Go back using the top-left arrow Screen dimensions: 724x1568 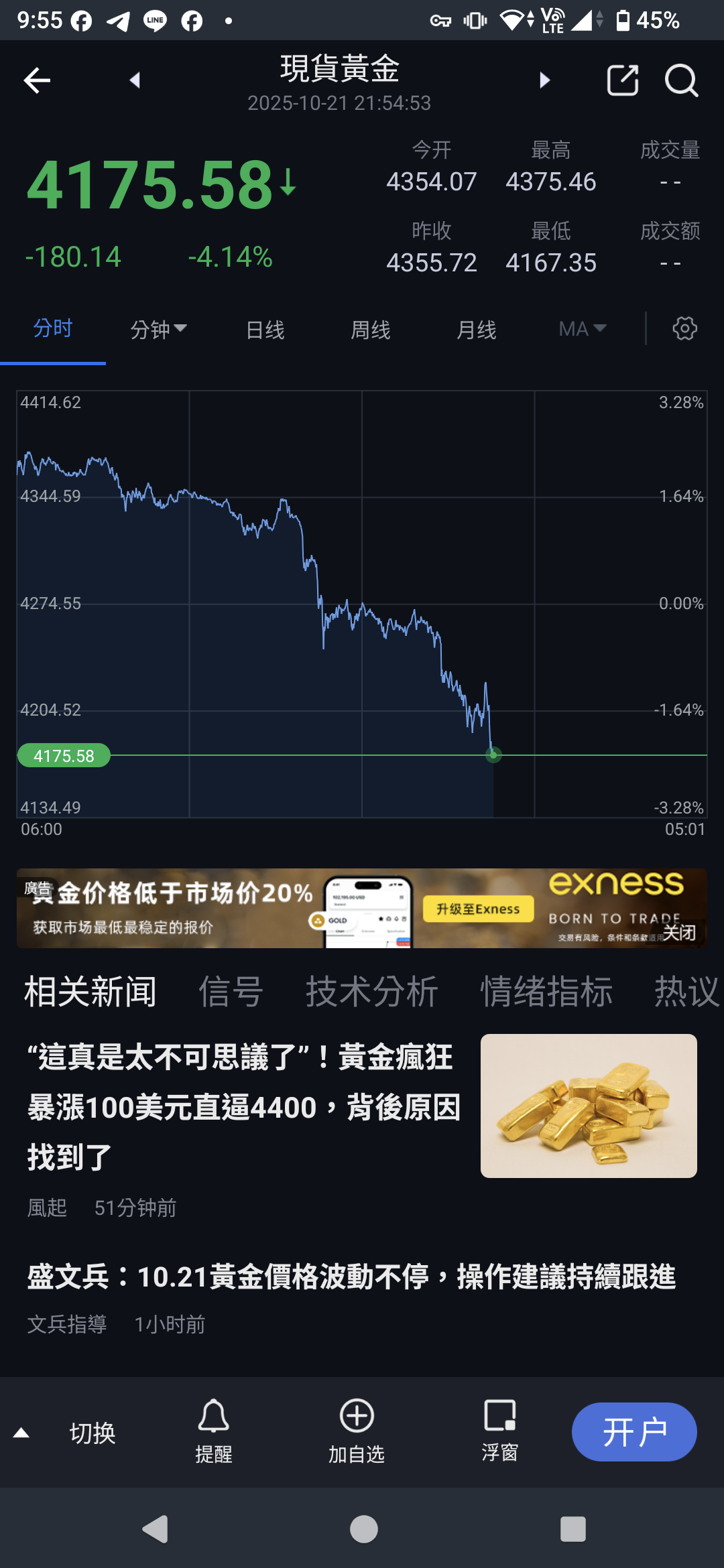[38, 81]
